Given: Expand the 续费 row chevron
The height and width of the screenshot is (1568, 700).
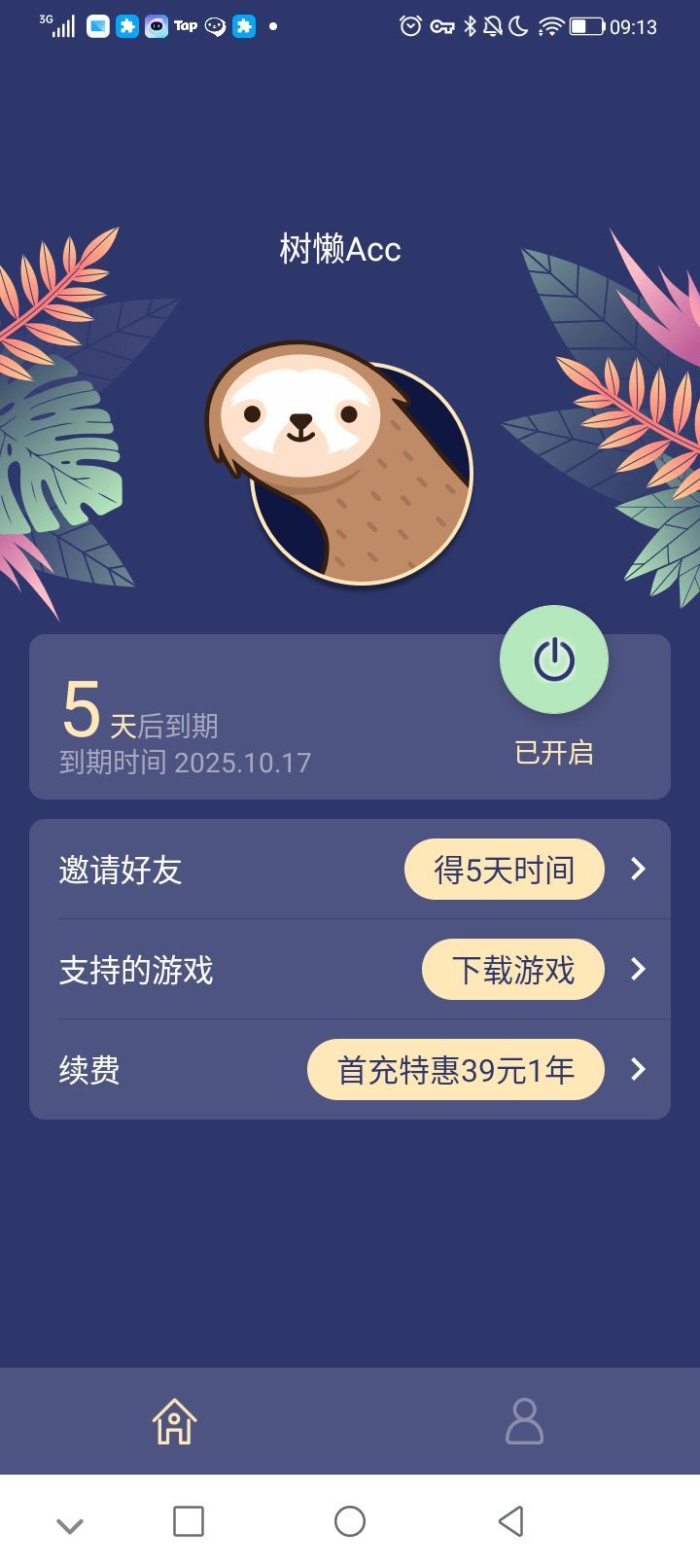Looking at the screenshot, I should [638, 1070].
